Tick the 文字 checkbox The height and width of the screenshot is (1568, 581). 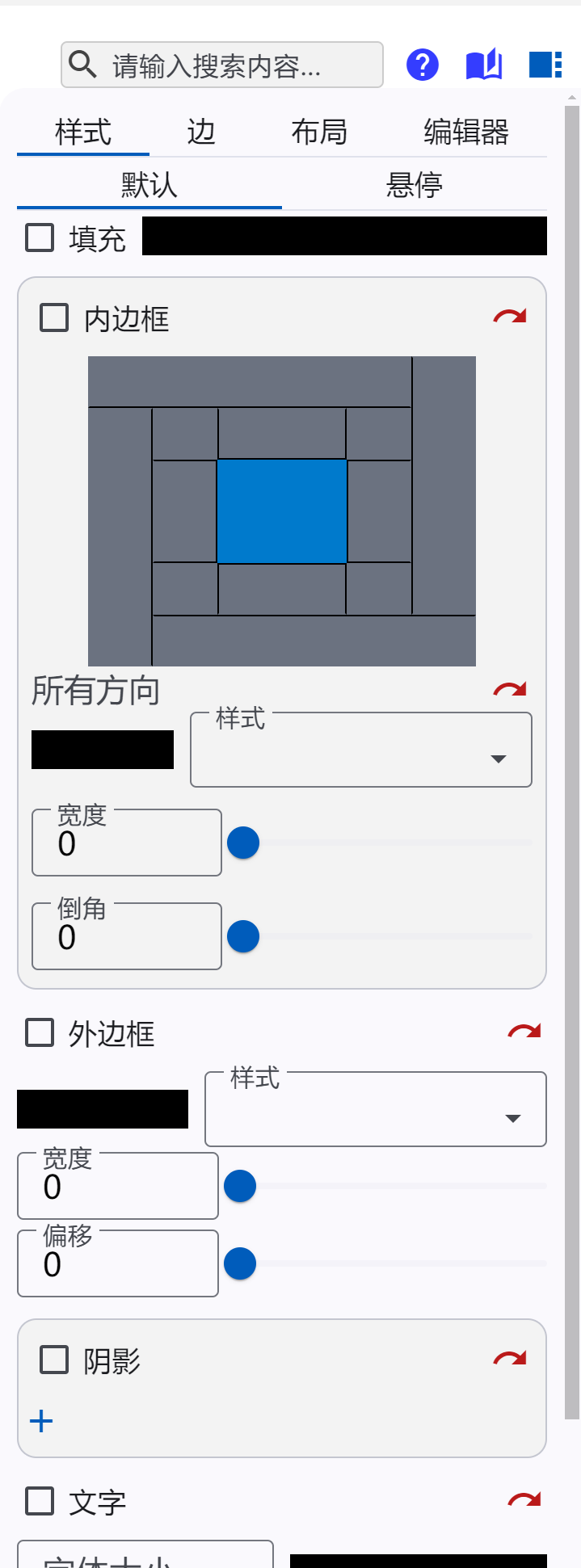click(x=40, y=1502)
